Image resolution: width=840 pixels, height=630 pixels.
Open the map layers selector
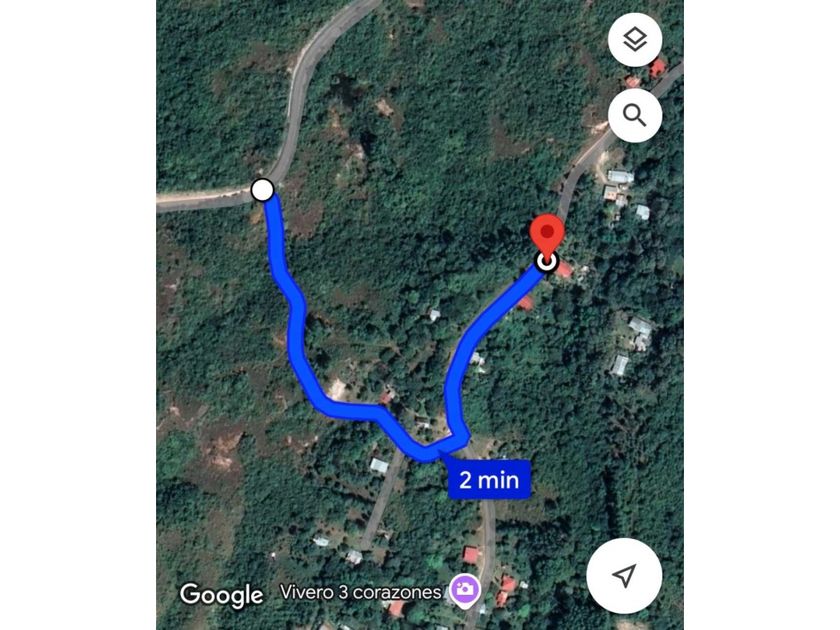tap(635, 41)
